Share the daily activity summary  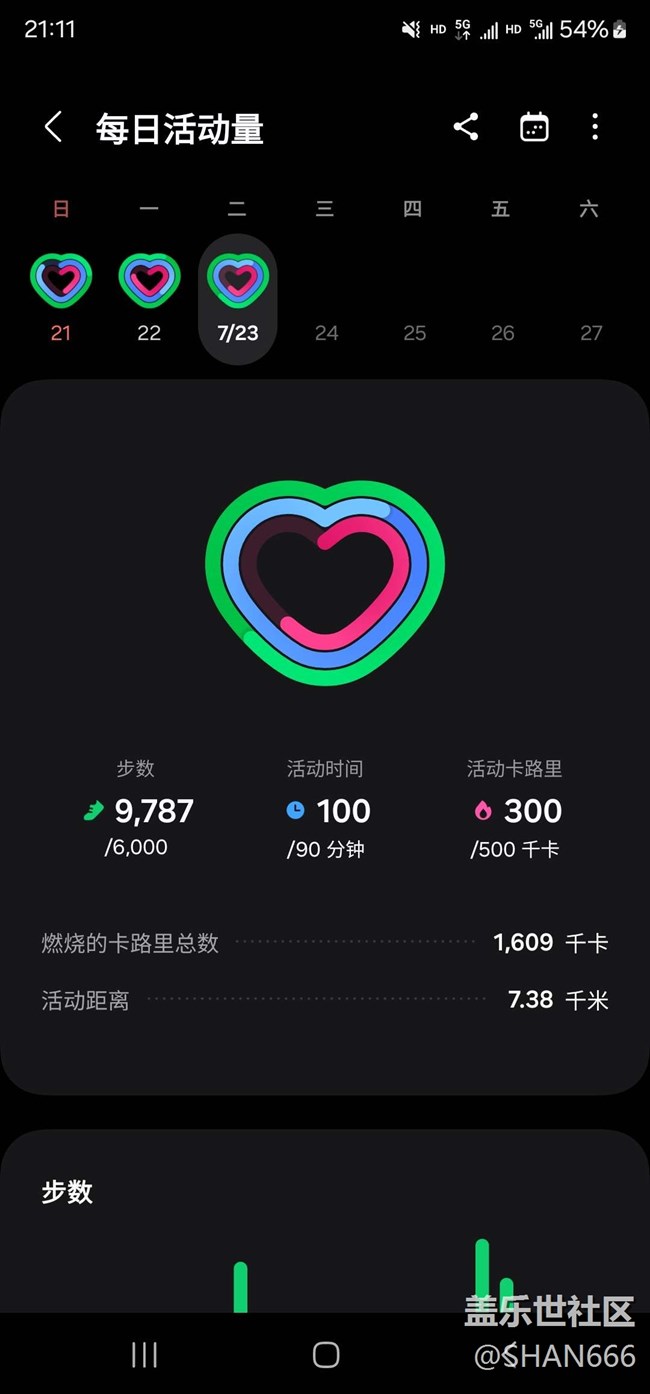[465, 127]
